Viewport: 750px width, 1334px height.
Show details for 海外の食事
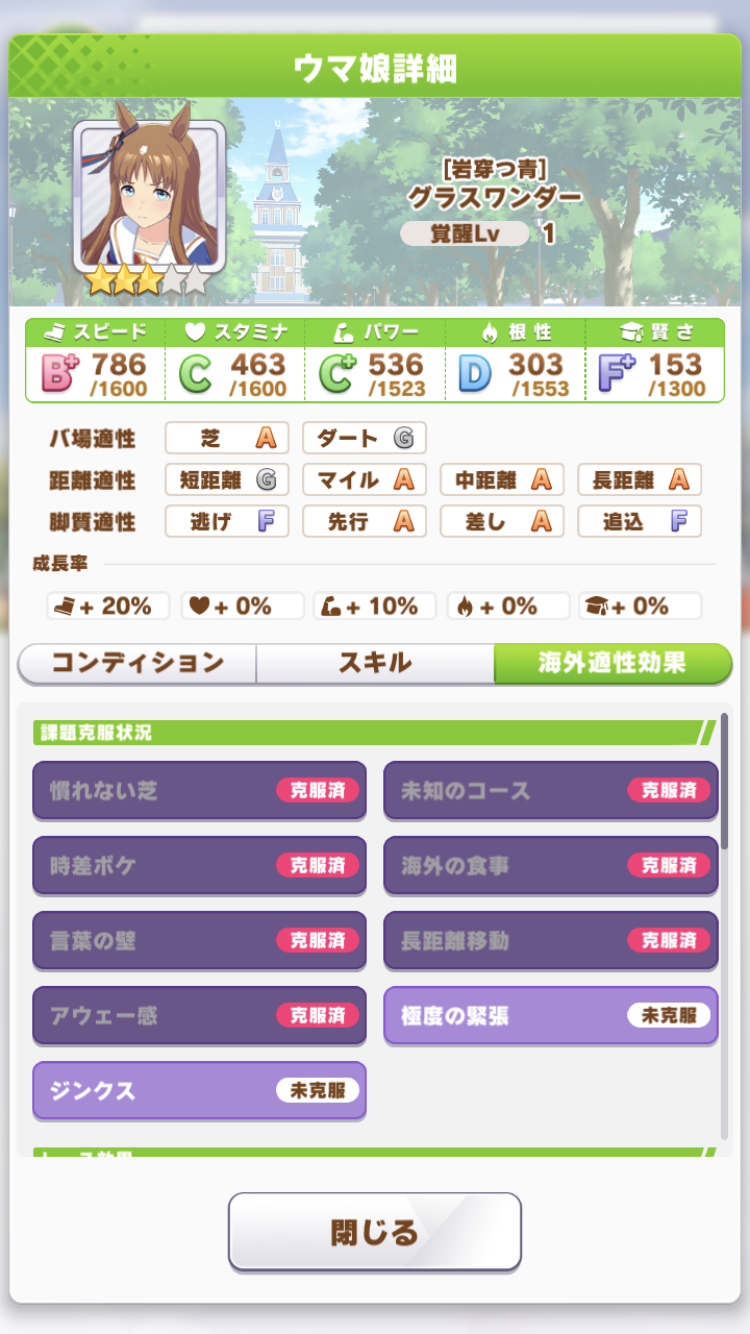click(551, 865)
